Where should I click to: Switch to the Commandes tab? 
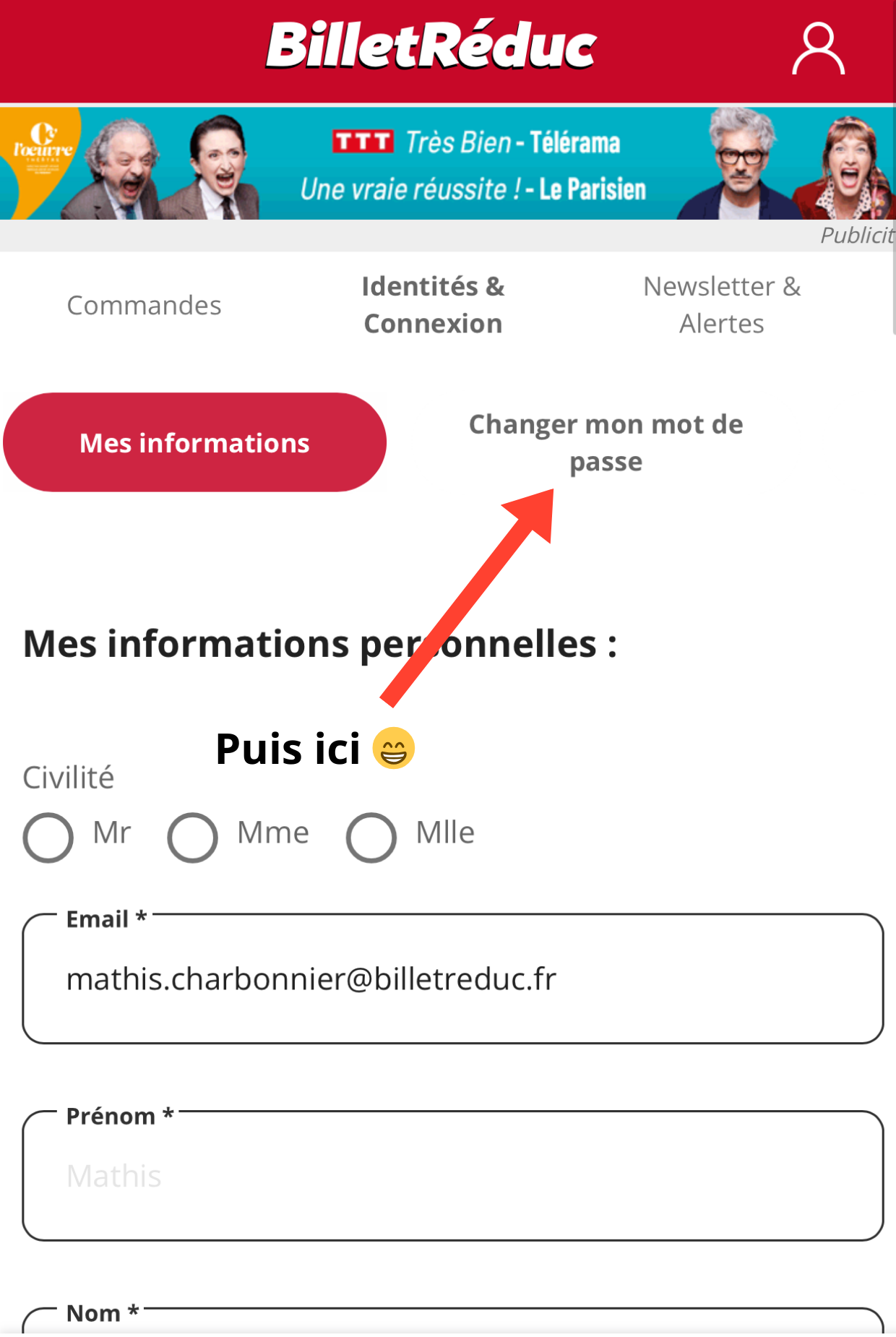[144, 305]
